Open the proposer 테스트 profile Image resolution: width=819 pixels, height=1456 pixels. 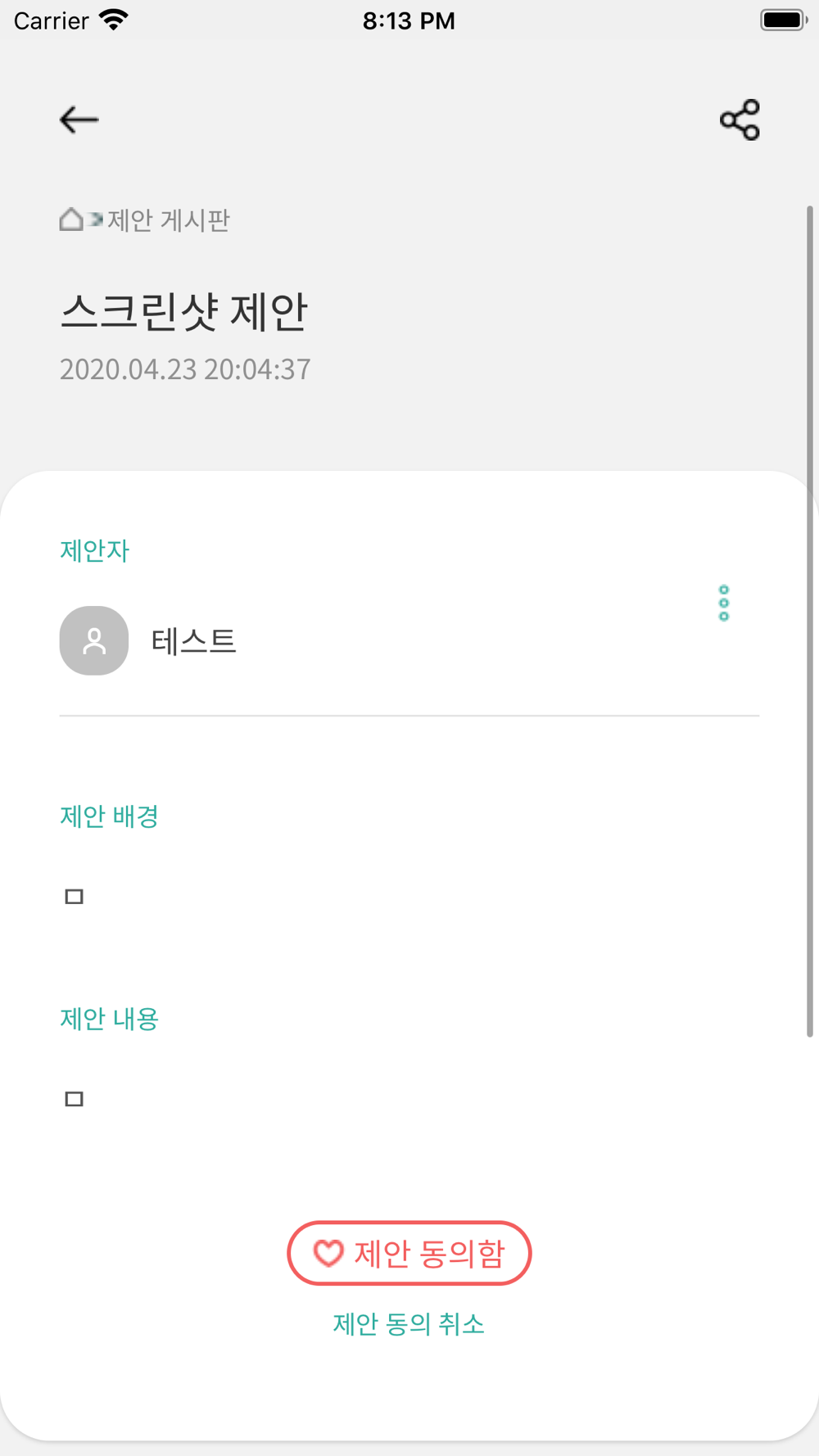(x=148, y=640)
